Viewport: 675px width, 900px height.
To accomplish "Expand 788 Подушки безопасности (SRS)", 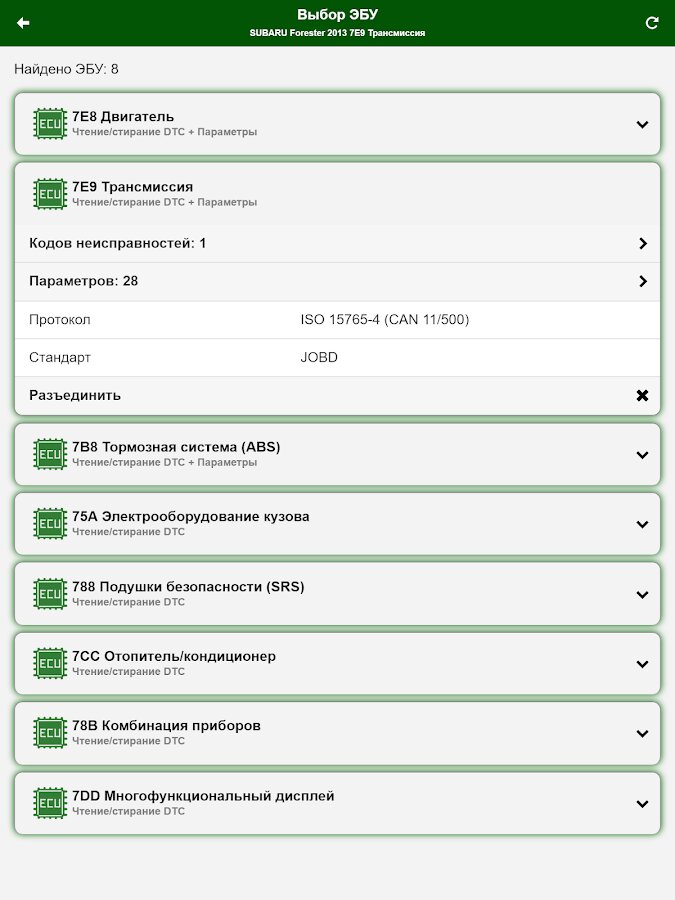I will tap(338, 594).
